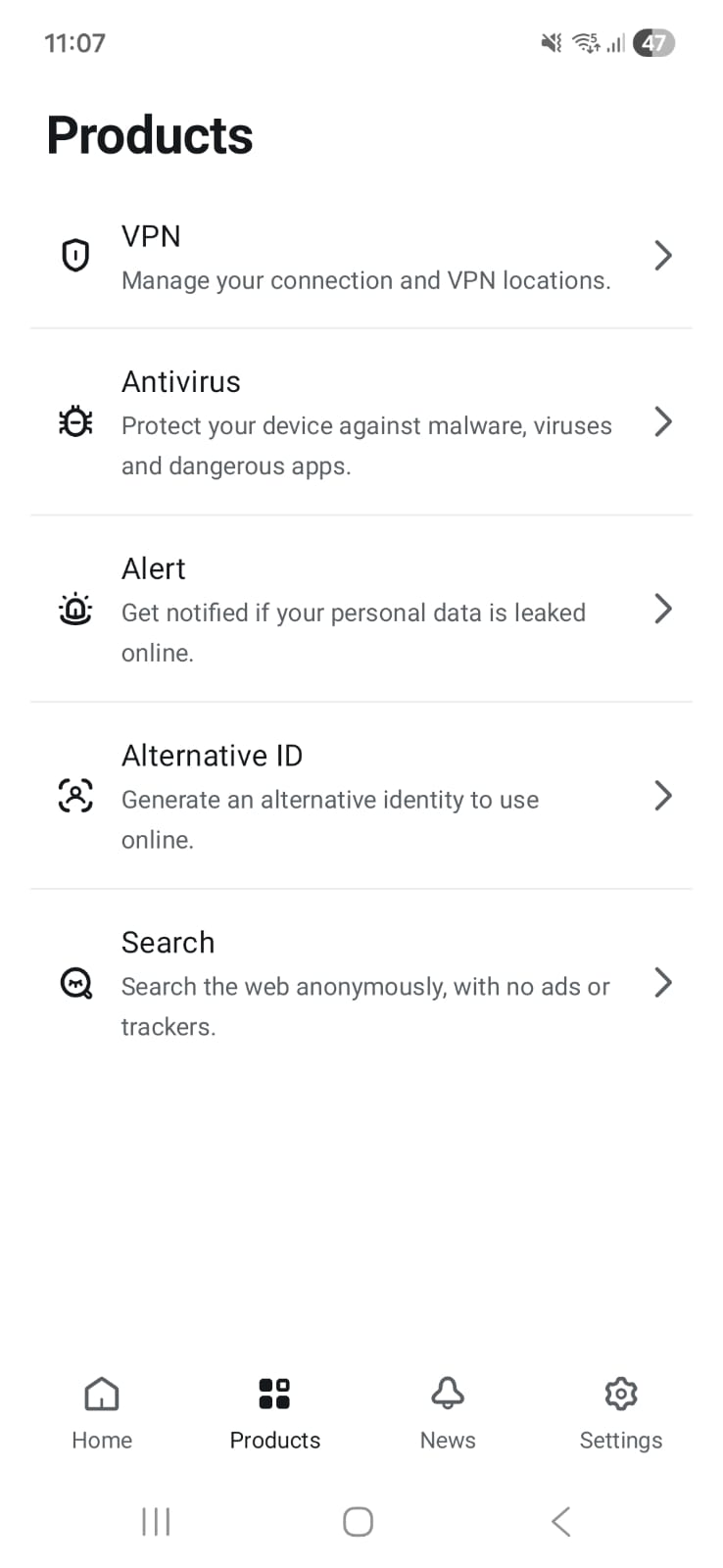The height and width of the screenshot is (1568, 723).
Task: Open Alternative ID product row
Action: click(361, 796)
